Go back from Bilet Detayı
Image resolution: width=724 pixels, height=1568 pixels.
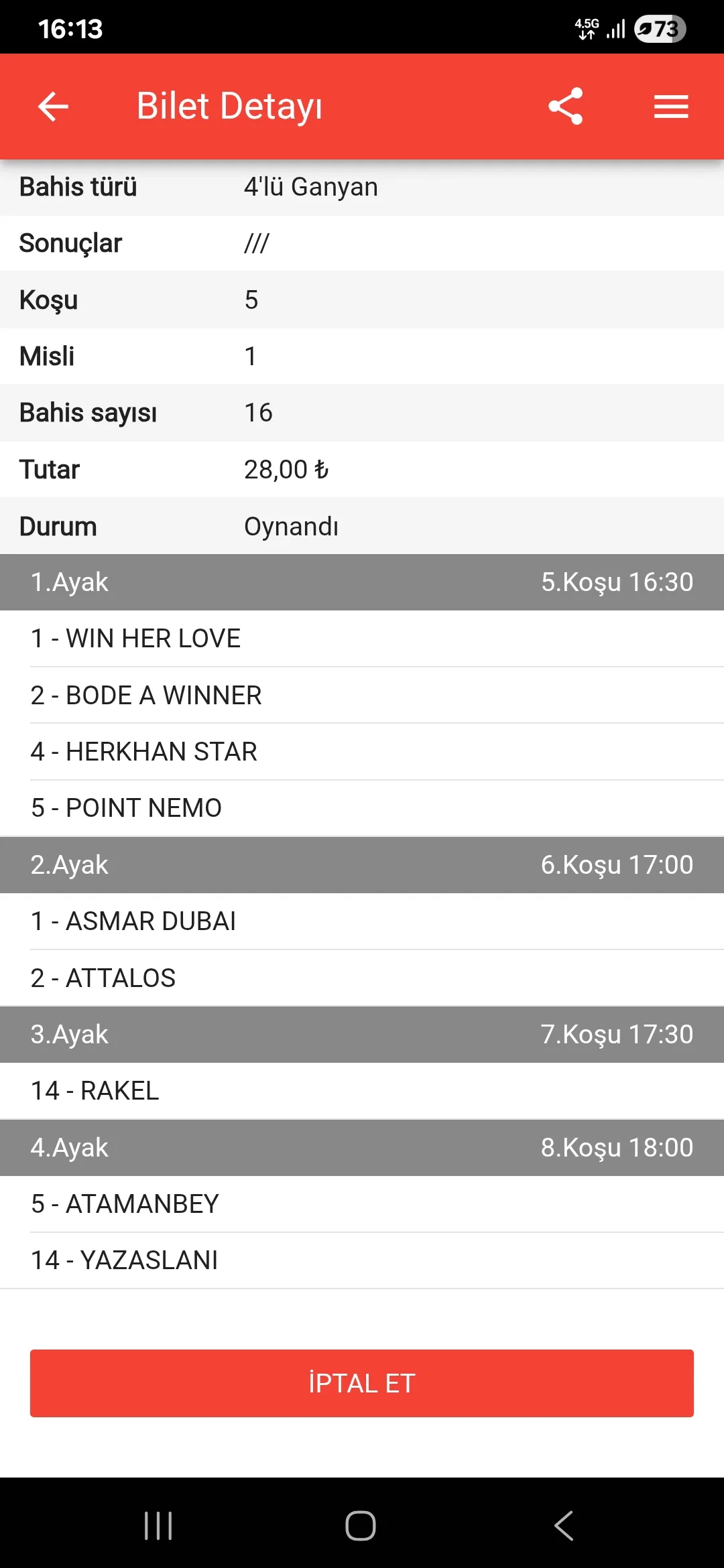click(54, 107)
